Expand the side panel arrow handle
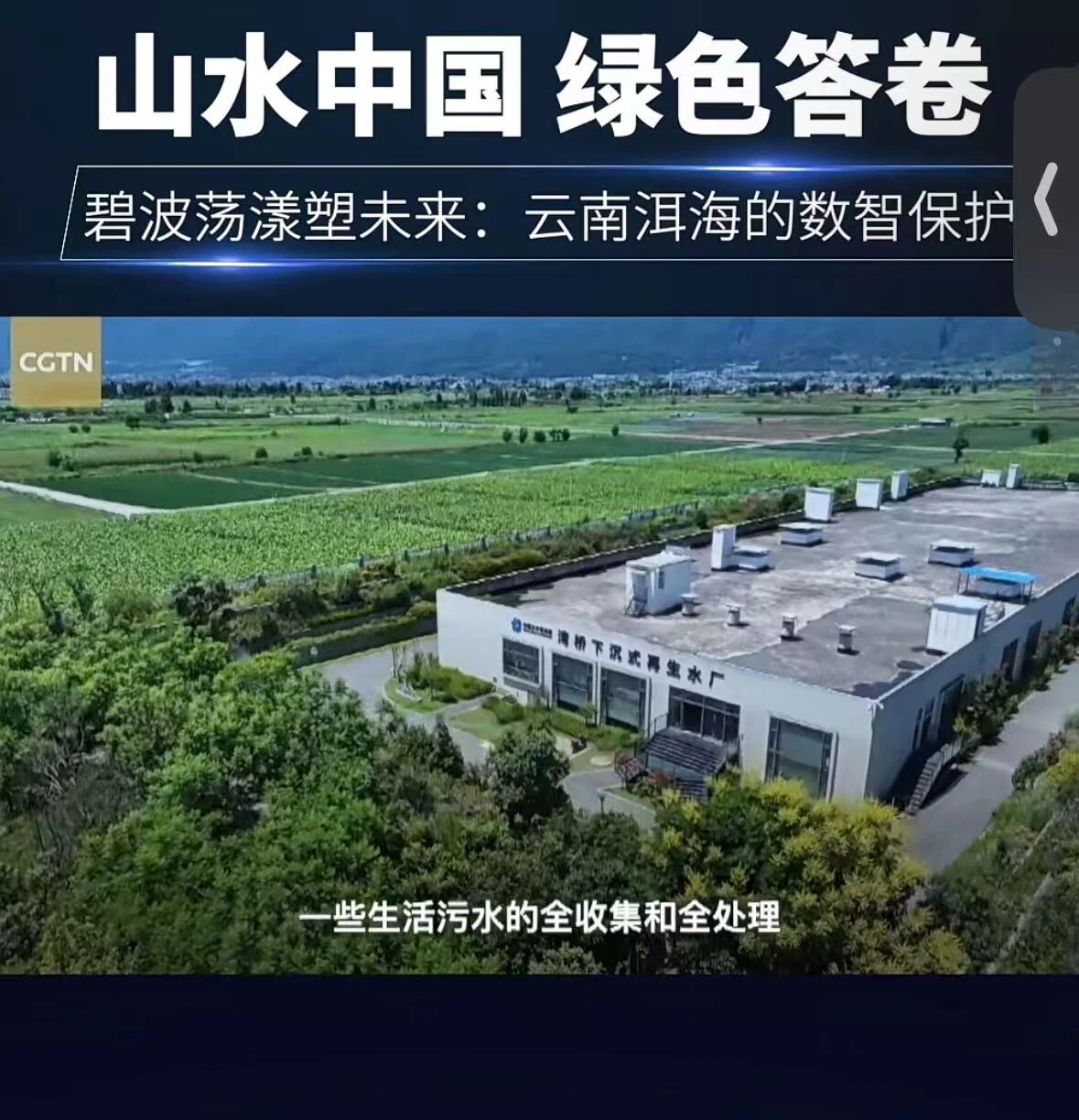1079x1120 pixels. point(1047,199)
